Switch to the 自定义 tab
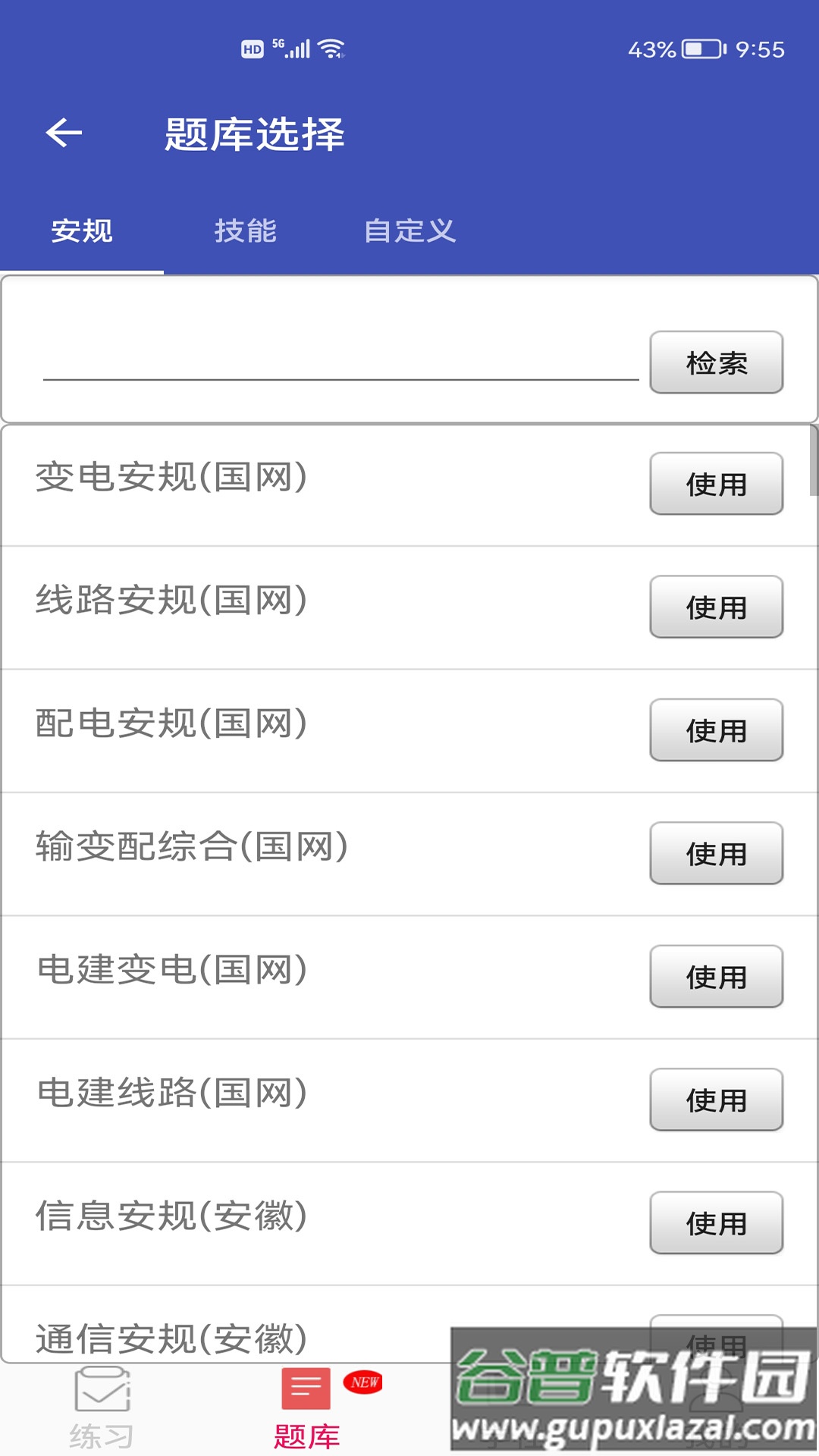 click(x=410, y=233)
